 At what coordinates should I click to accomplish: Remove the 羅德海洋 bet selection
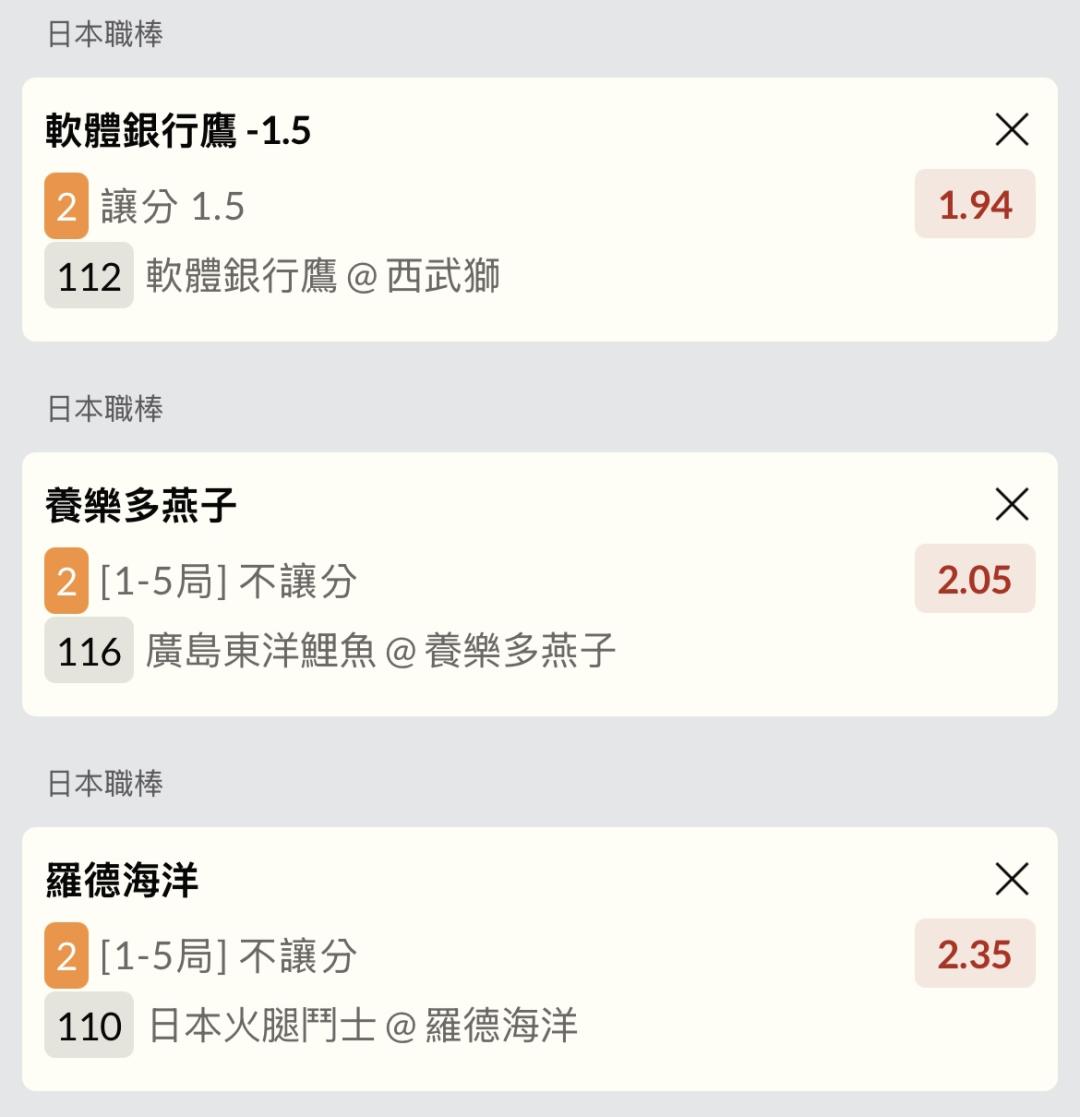[1012, 880]
